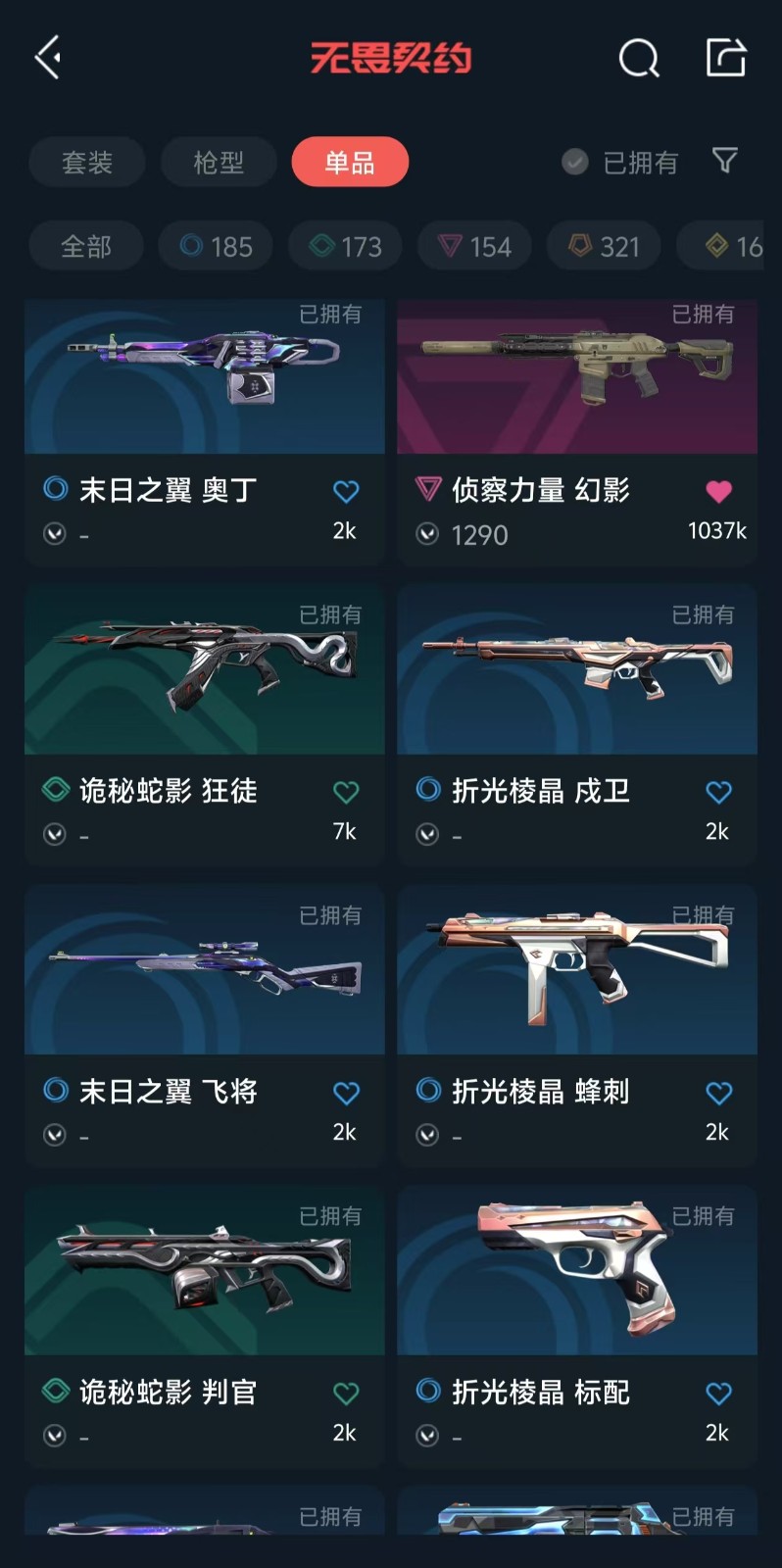Open the 折光棱晶 标配 skin card
Image resolution: width=782 pixels, height=1568 pixels.
tap(577, 1327)
